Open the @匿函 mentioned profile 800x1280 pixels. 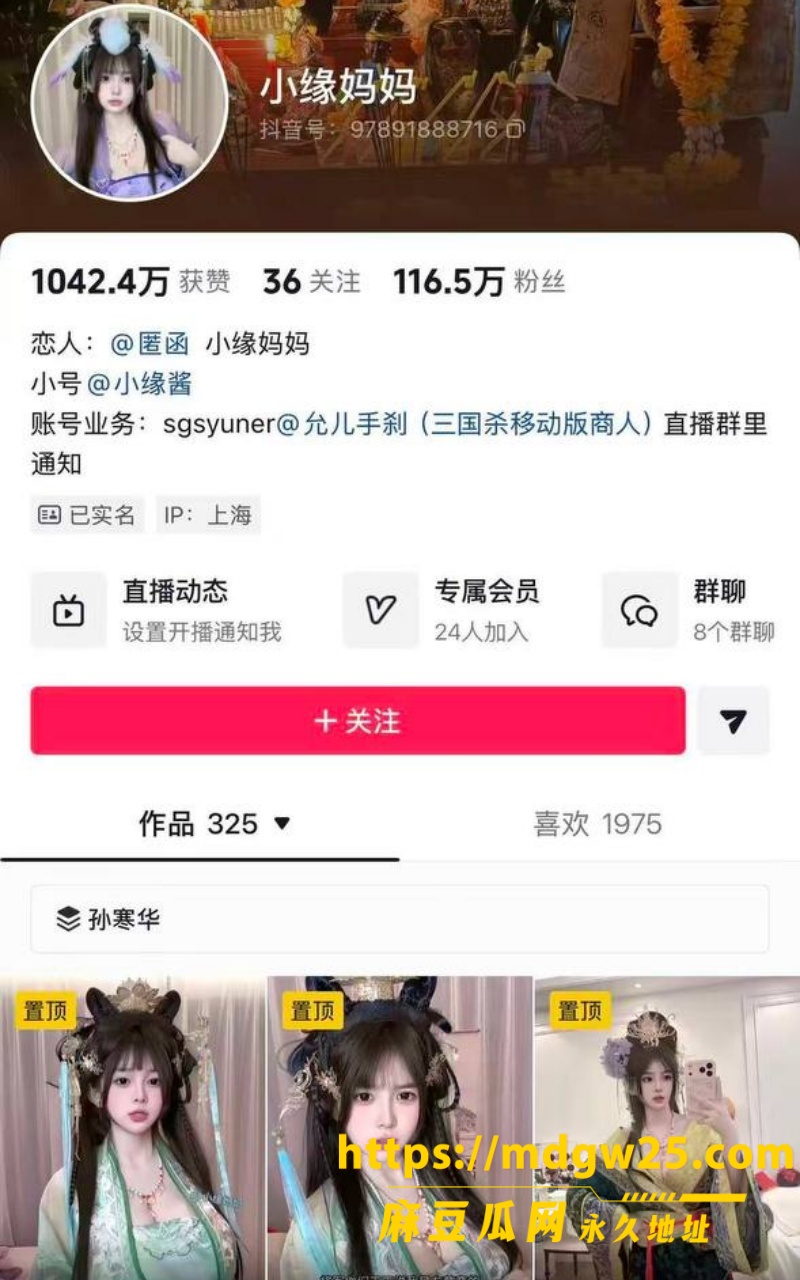(150, 344)
